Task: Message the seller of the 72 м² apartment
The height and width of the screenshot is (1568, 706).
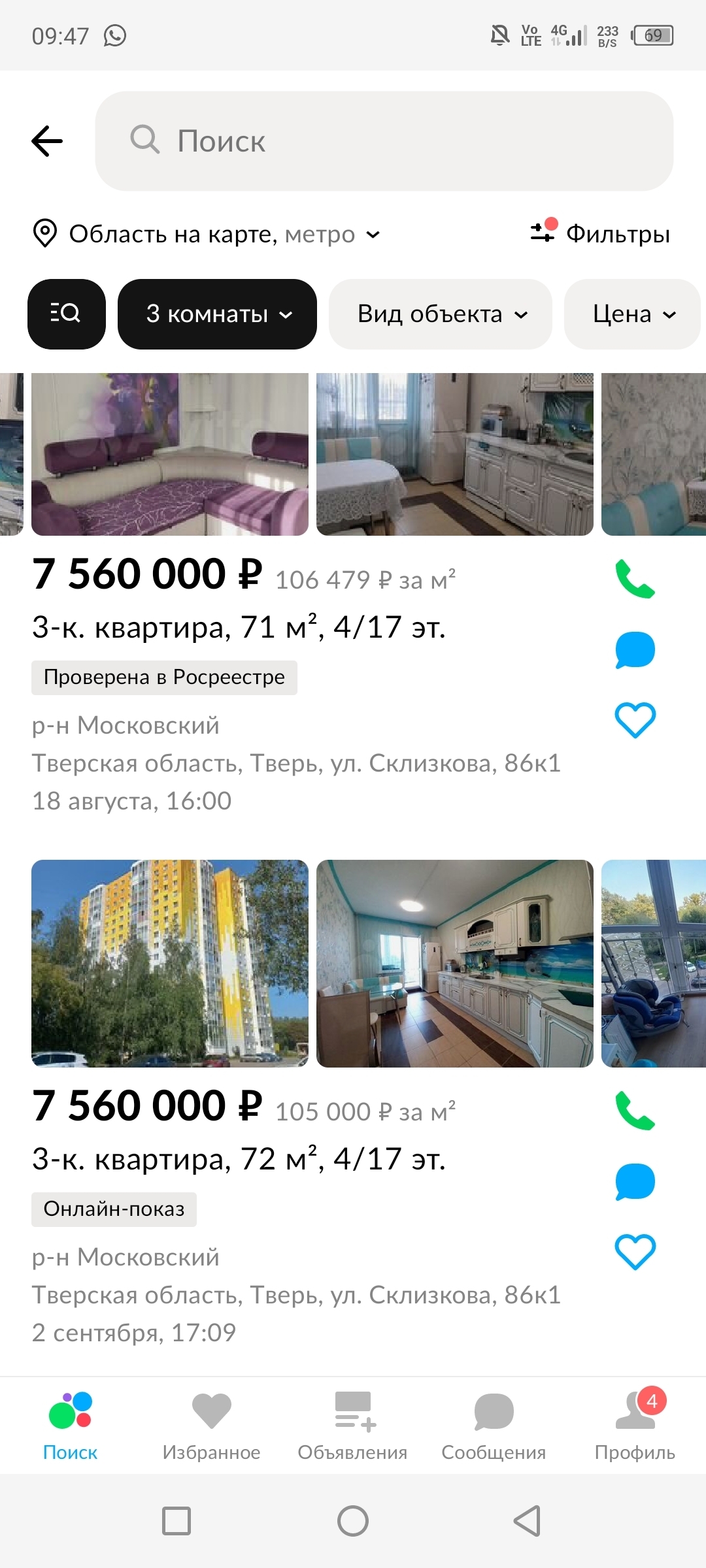Action: pyautogui.click(x=635, y=1182)
